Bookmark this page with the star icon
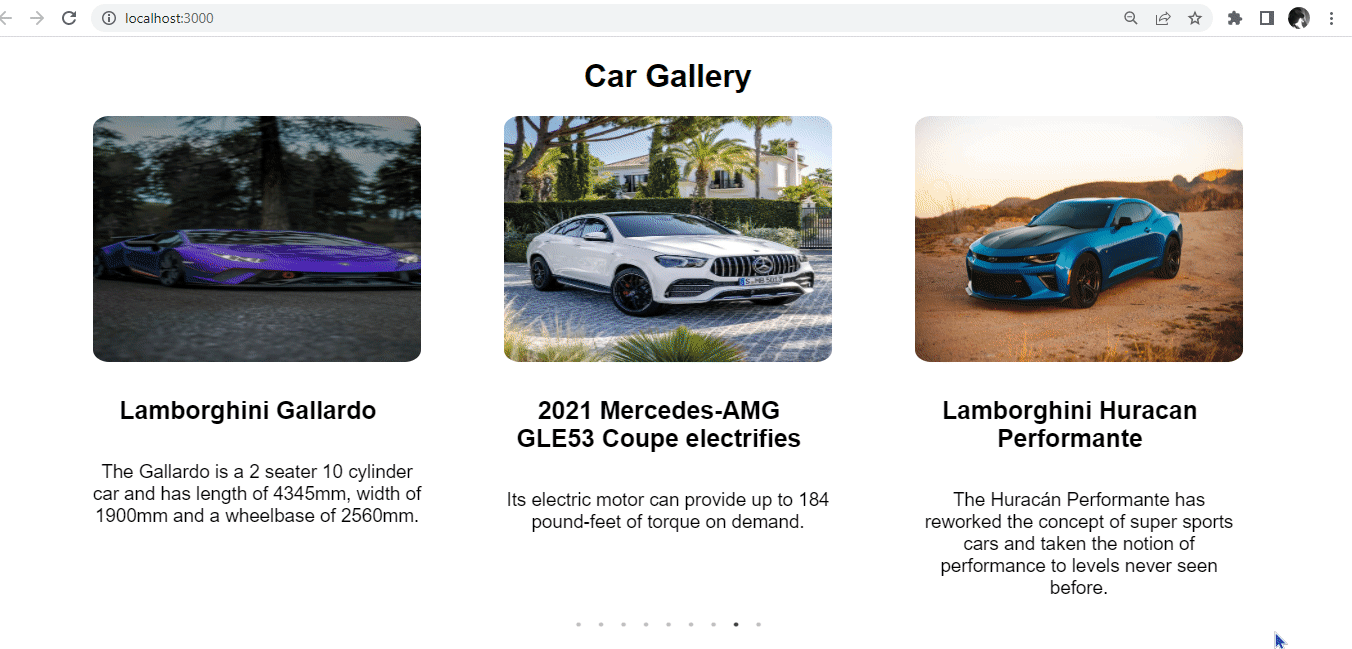 1195,18
